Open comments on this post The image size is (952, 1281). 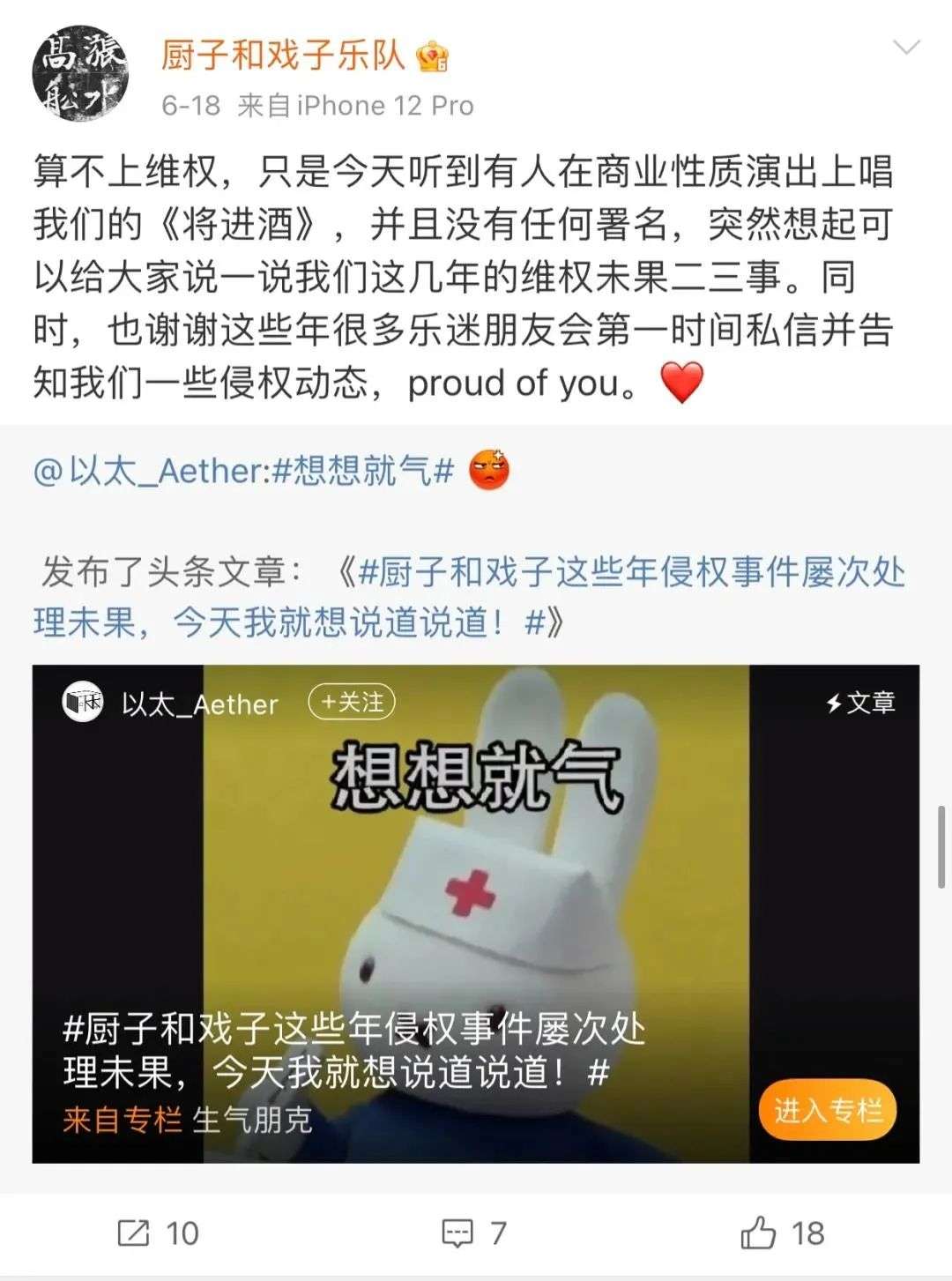474,1233
